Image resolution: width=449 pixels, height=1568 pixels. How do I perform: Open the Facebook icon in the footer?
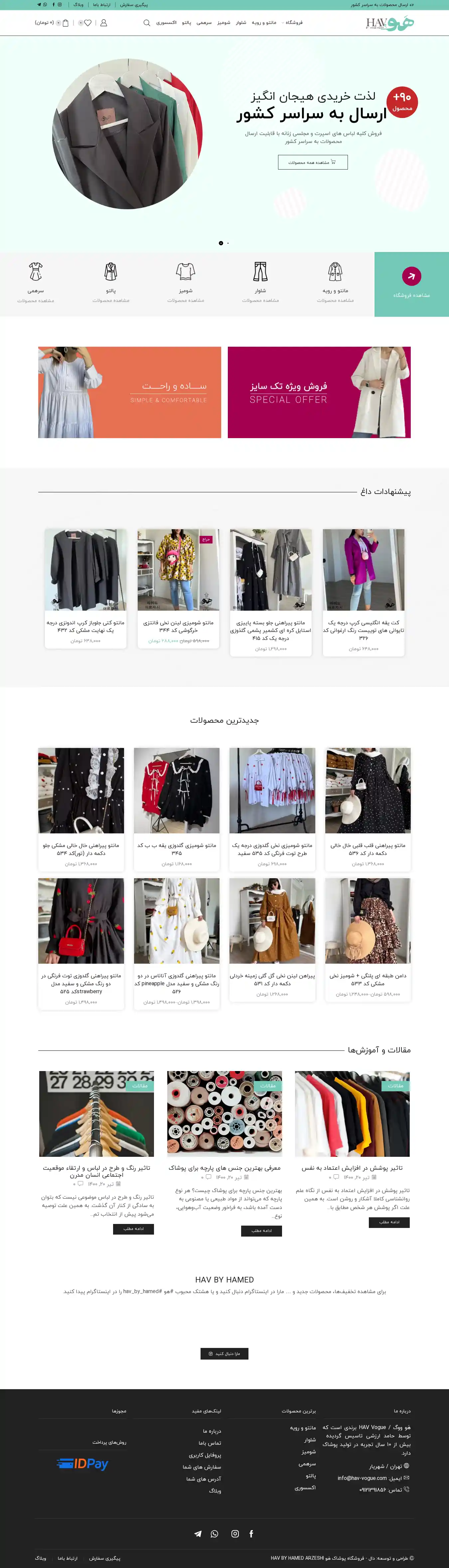[251, 1534]
